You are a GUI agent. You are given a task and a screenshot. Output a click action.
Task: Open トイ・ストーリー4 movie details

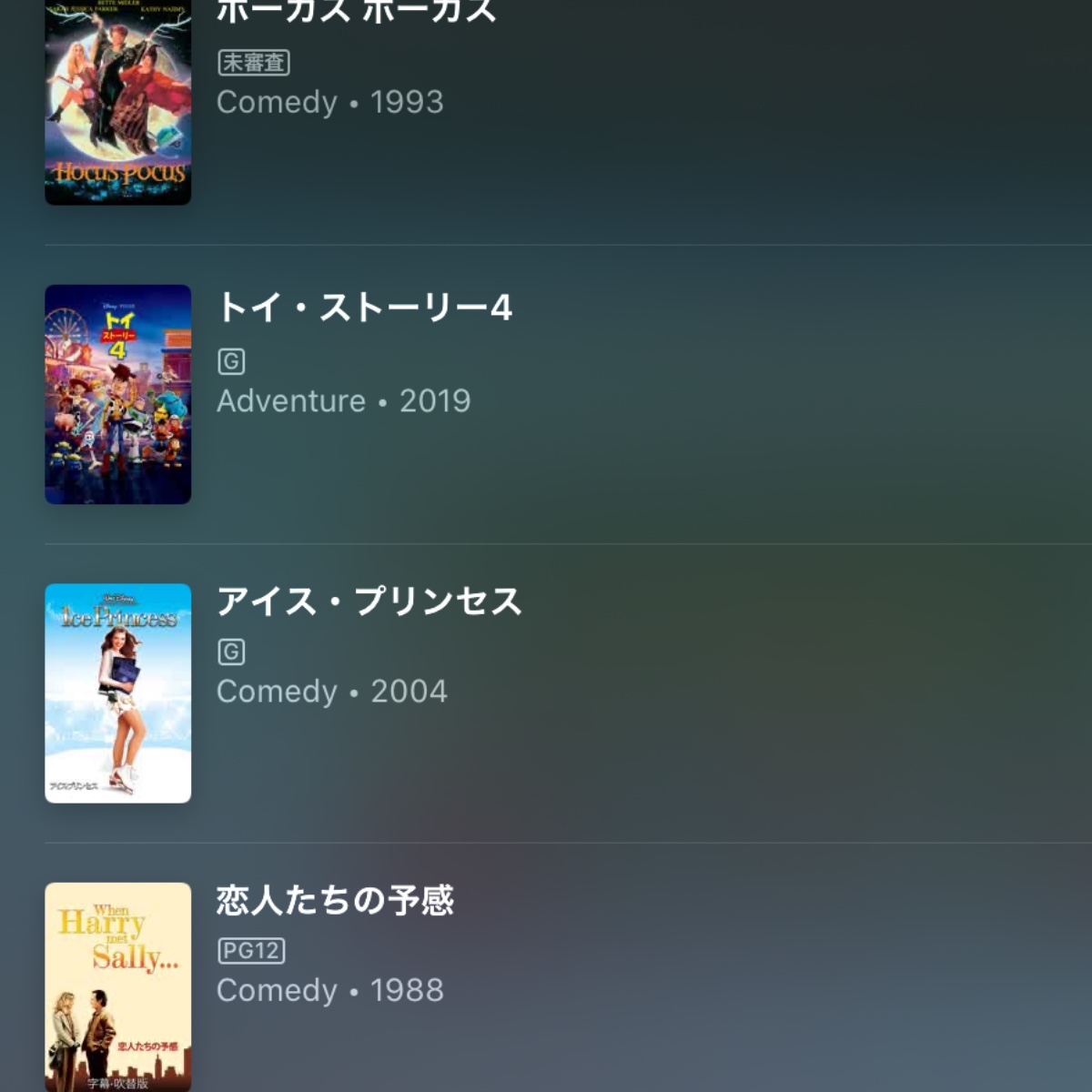tap(364, 308)
